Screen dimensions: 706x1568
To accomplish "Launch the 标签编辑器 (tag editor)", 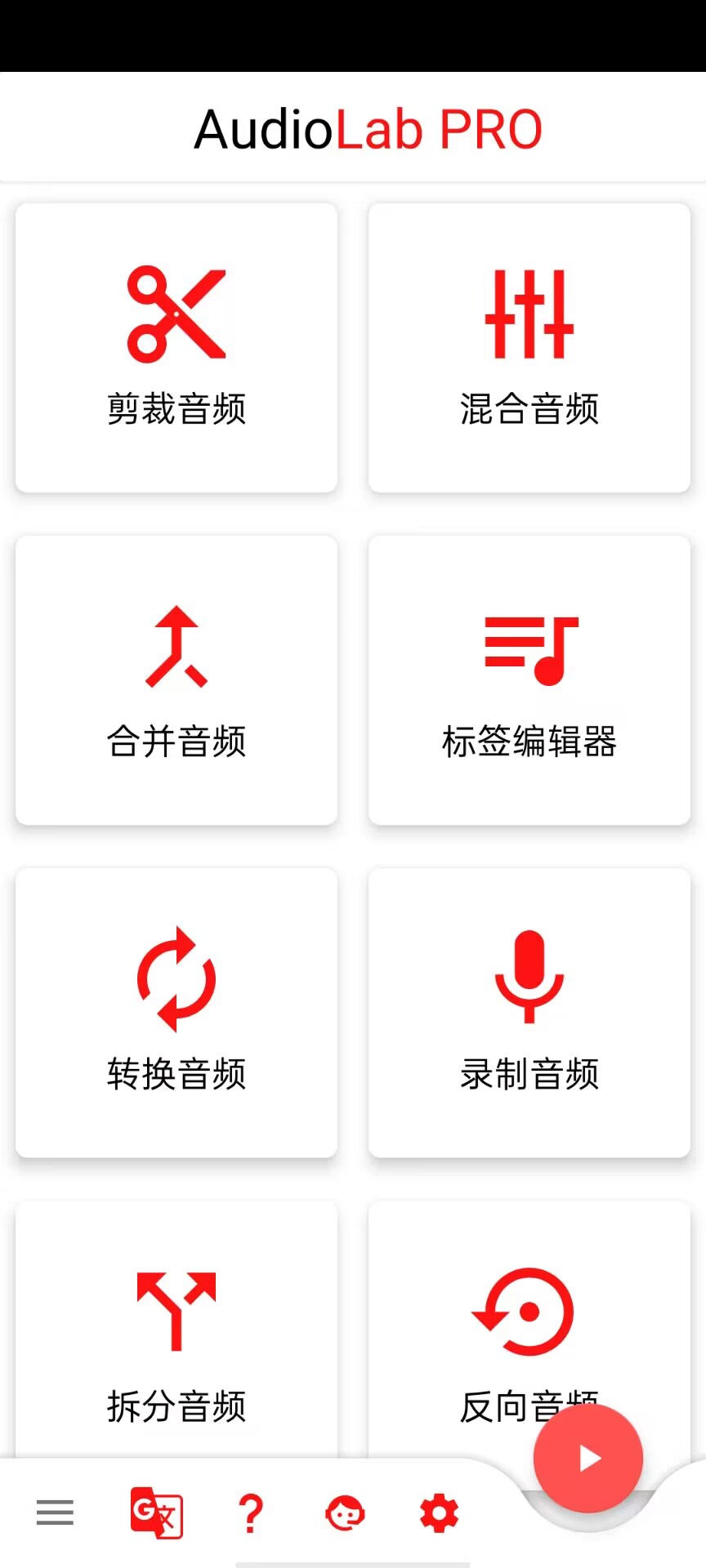I will (x=529, y=680).
